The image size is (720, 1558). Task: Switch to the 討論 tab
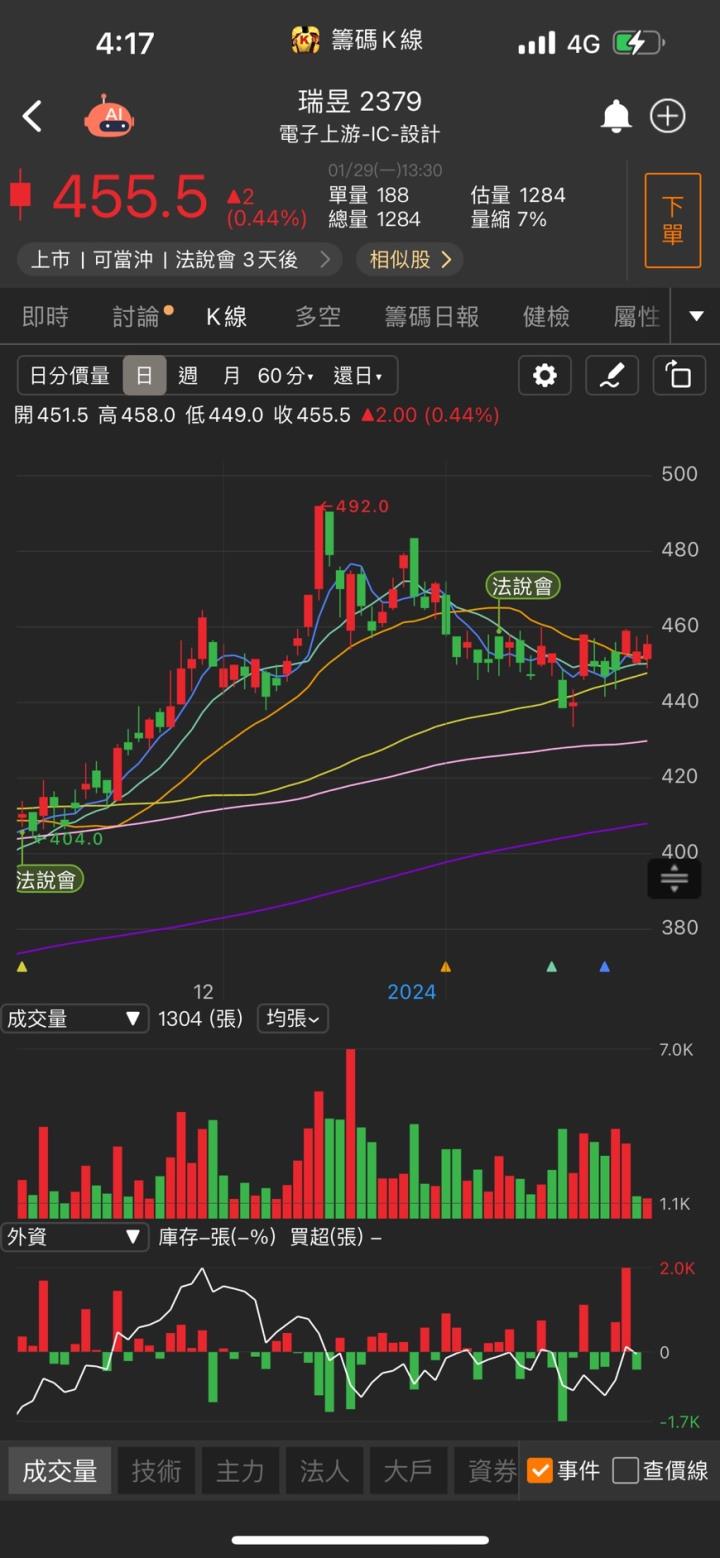[136, 317]
